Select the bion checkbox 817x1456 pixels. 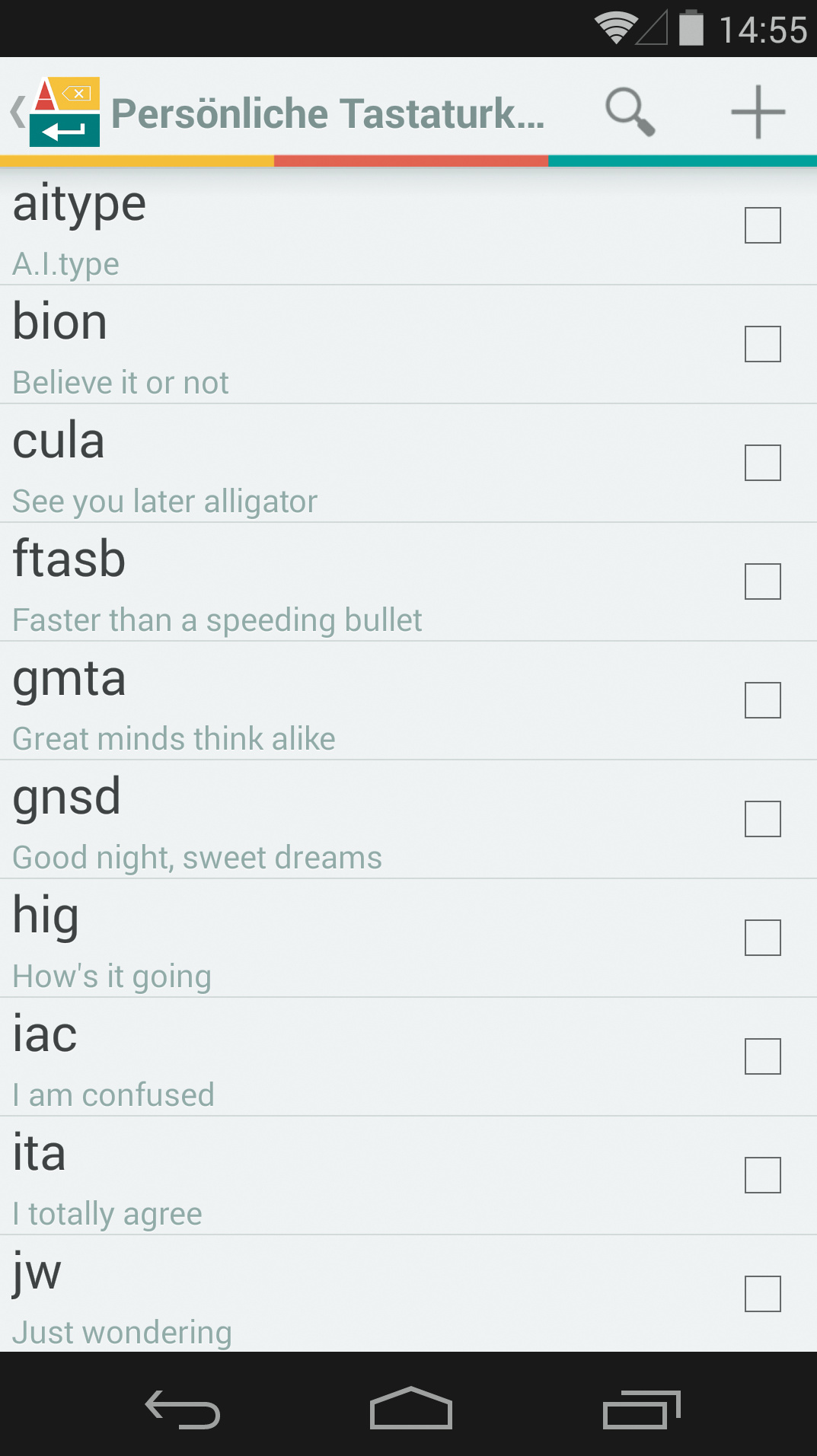coord(762,344)
